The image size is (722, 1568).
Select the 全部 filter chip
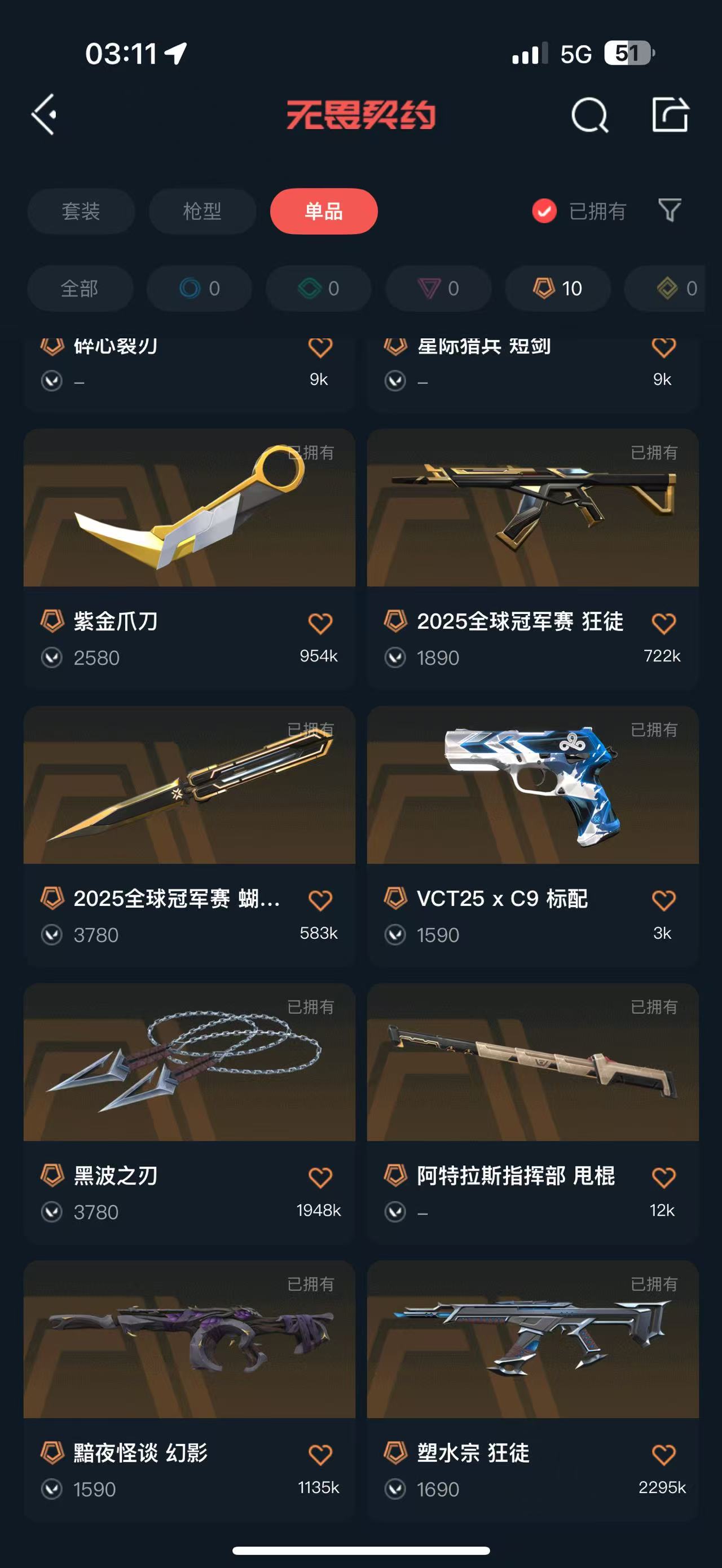click(x=80, y=289)
